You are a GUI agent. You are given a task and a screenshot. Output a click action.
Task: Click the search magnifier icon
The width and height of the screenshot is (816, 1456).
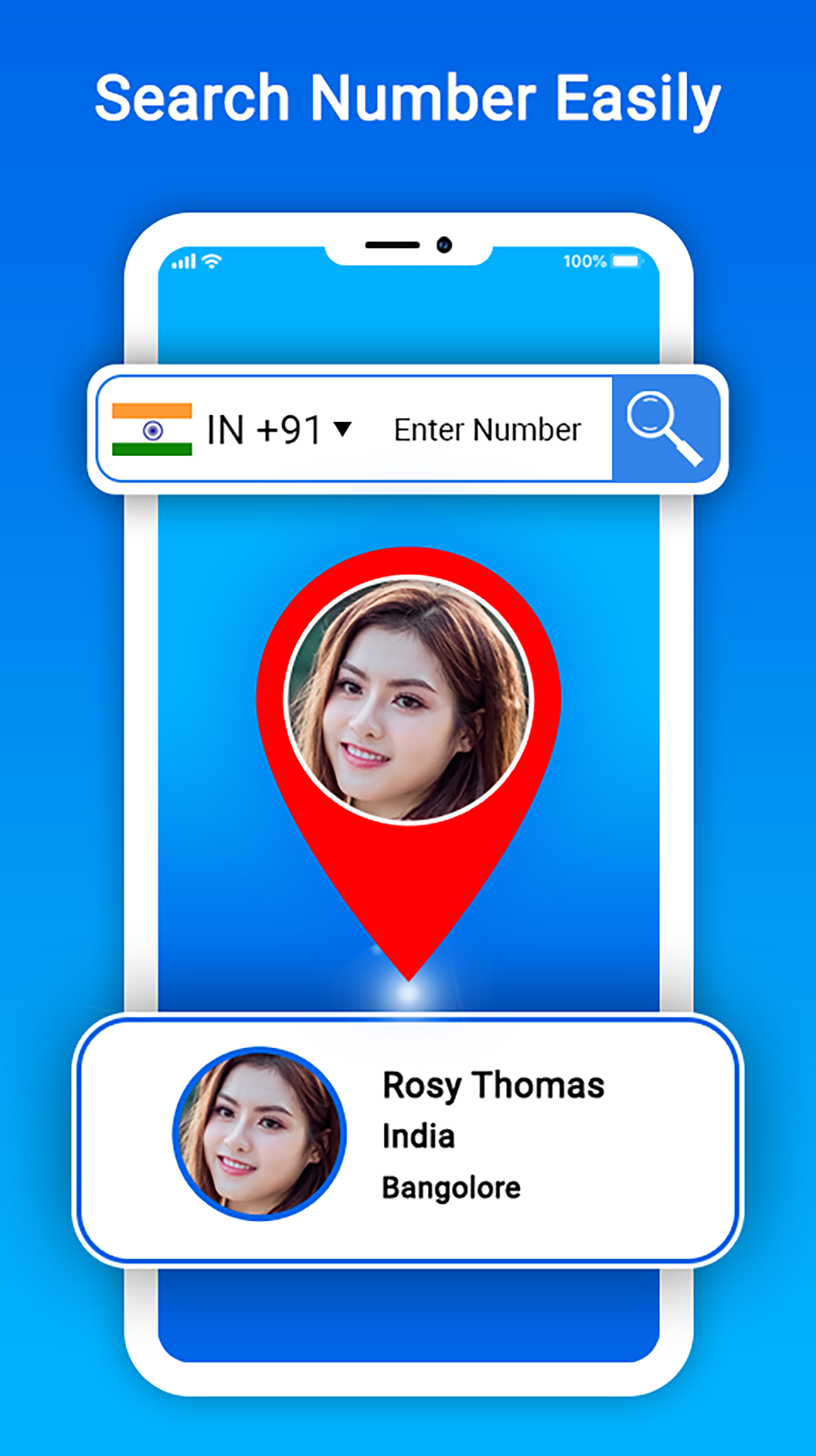coord(663,429)
